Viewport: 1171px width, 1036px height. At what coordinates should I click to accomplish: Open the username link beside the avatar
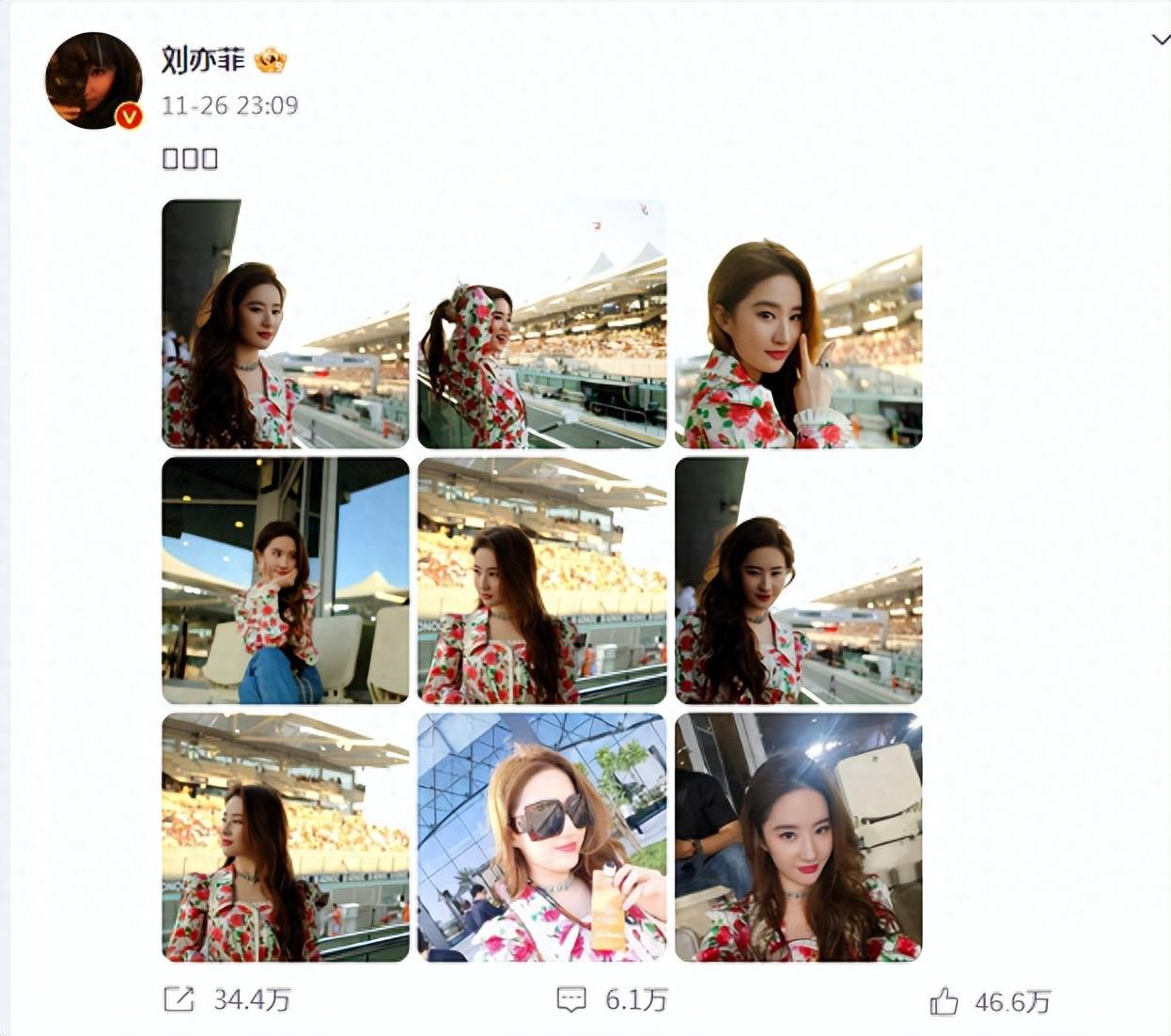tap(202, 61)
